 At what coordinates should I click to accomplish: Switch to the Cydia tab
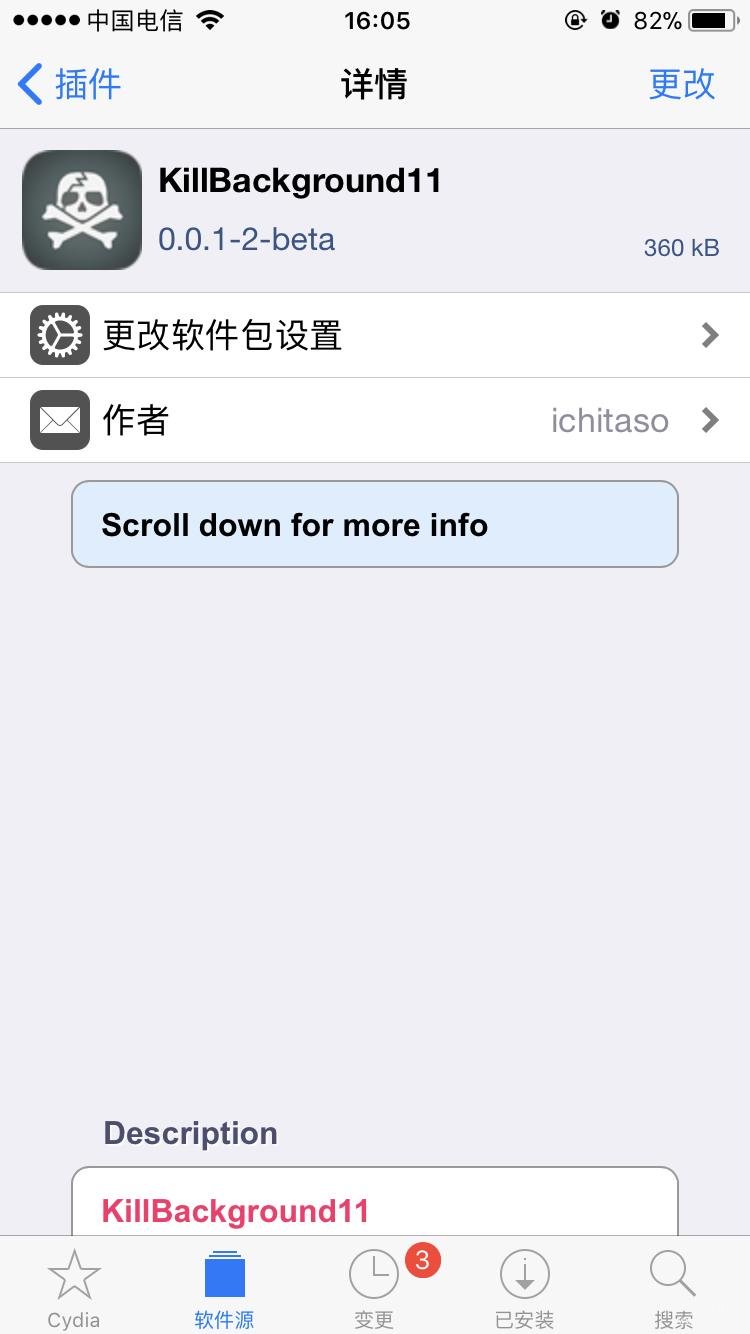[x=74, y=1288]
